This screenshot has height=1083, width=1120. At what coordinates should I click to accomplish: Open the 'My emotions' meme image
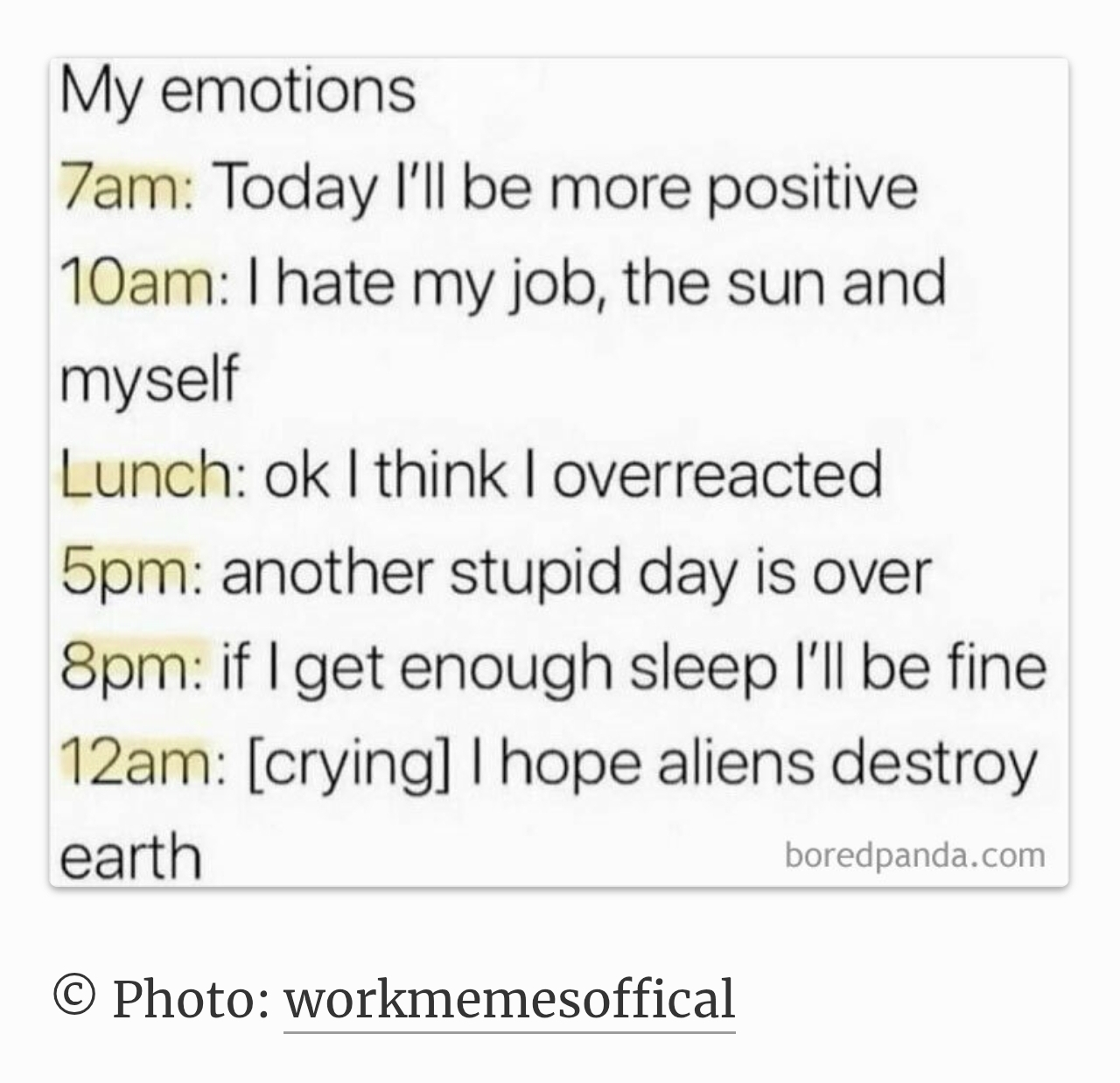pyautogui.click(x=558, y=472)
